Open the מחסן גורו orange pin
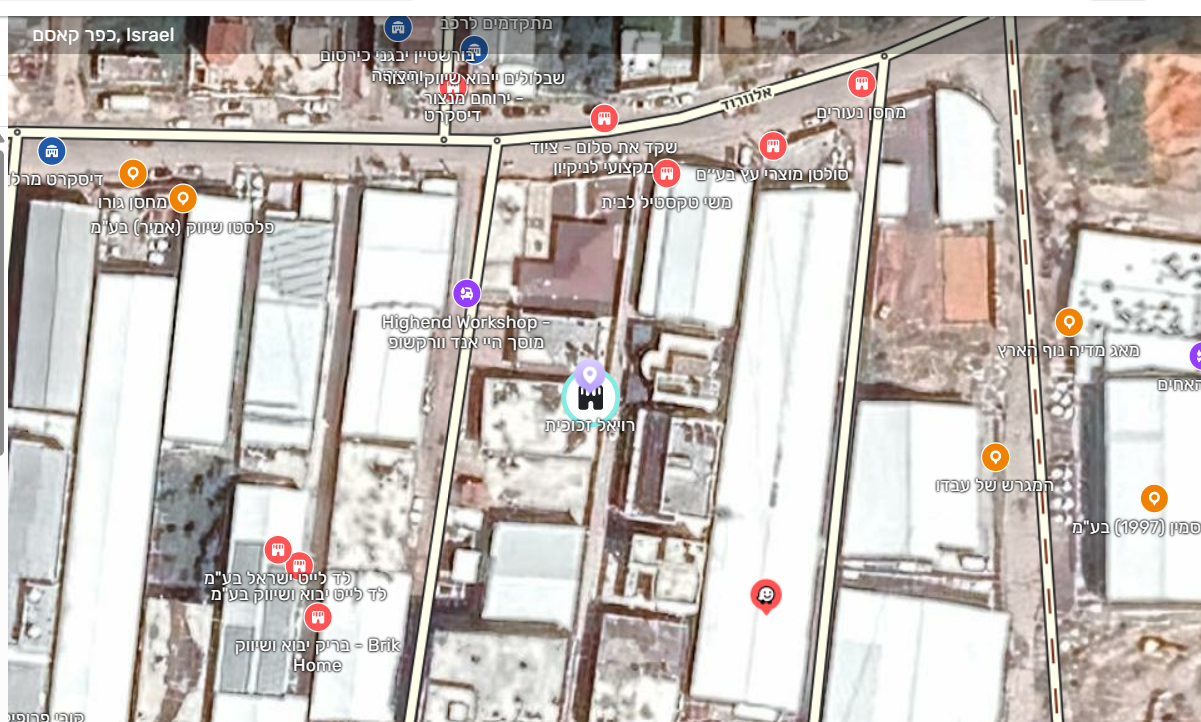The image size is (1201, 722). [x=133, y=173]
